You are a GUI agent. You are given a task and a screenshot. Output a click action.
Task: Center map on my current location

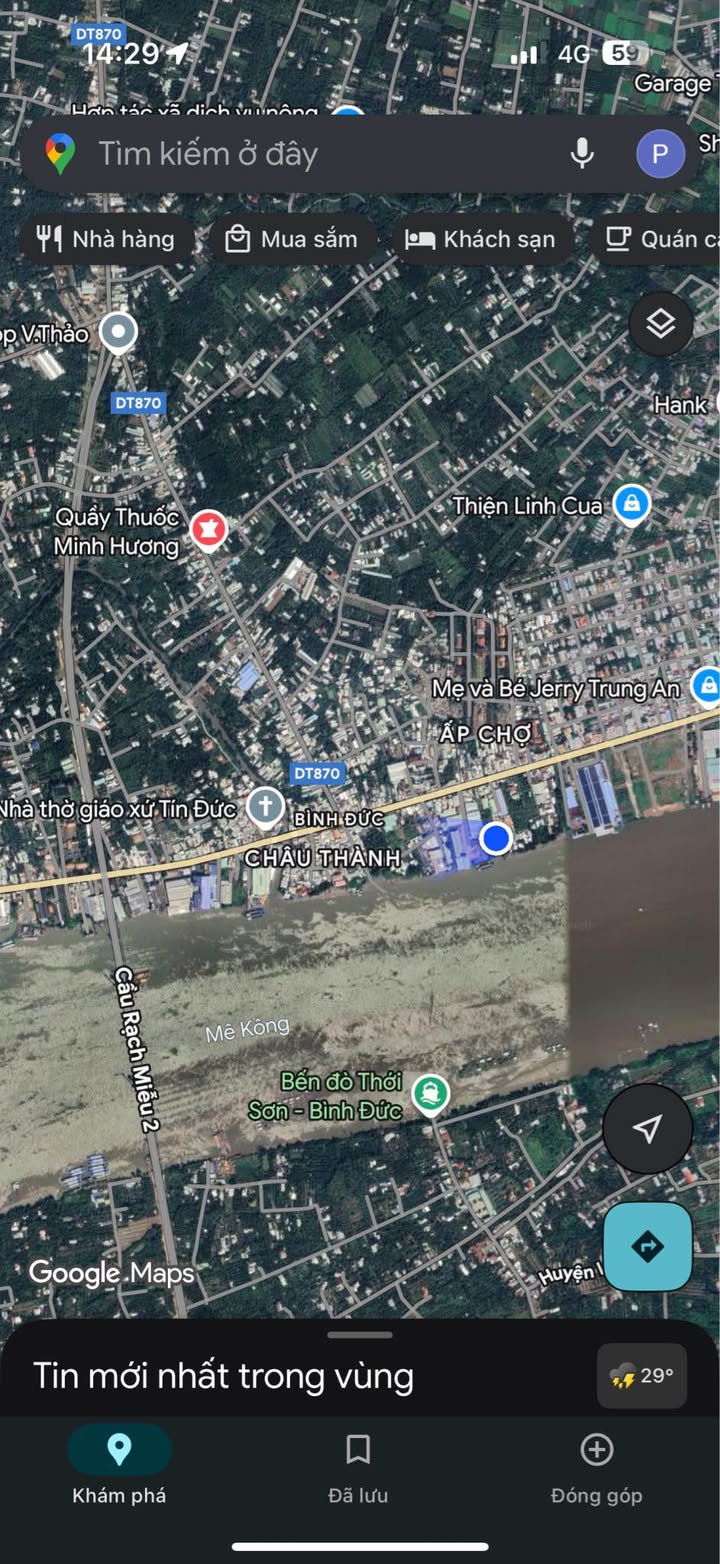(647, 1129)
